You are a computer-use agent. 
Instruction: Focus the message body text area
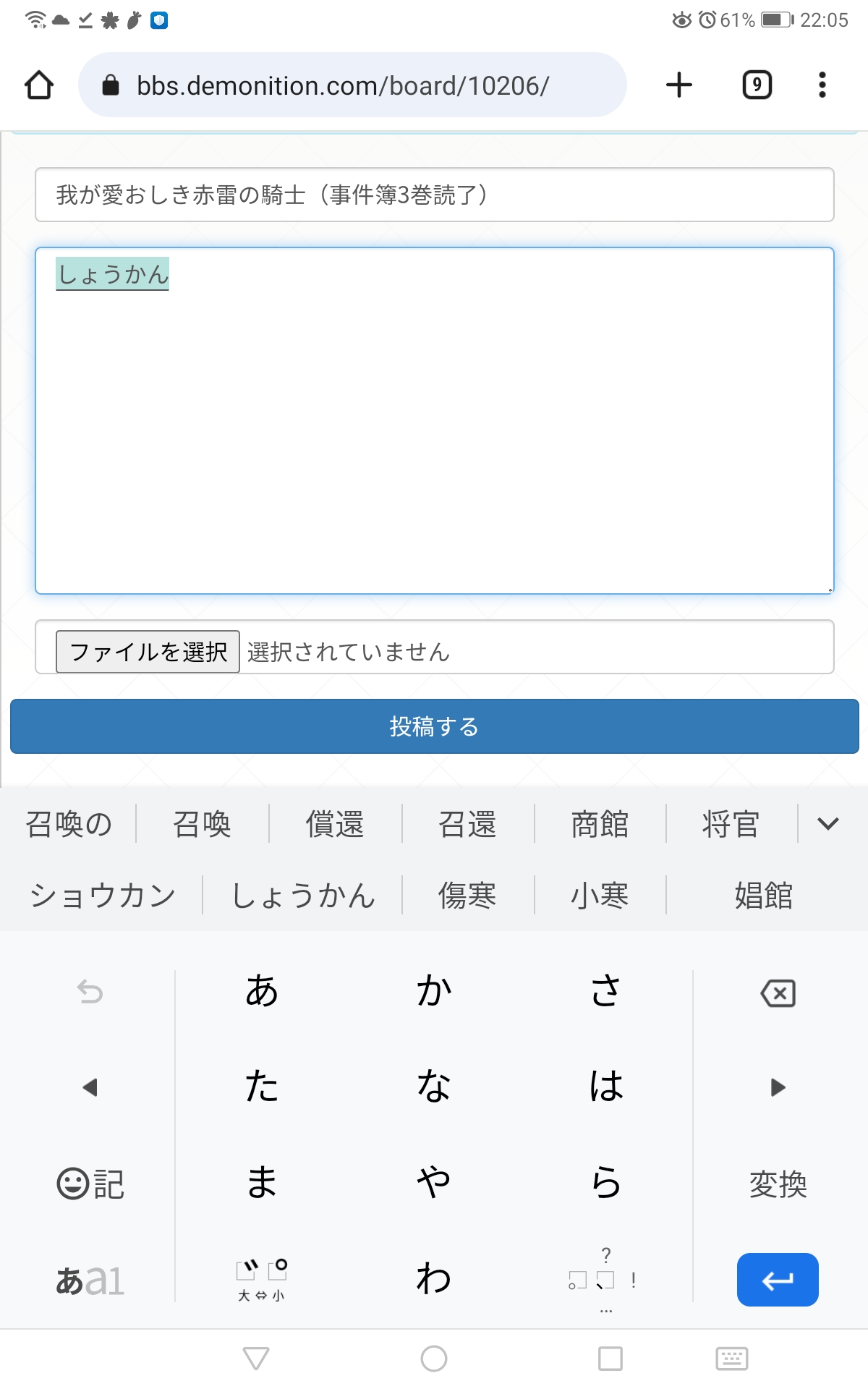(435, 421)
